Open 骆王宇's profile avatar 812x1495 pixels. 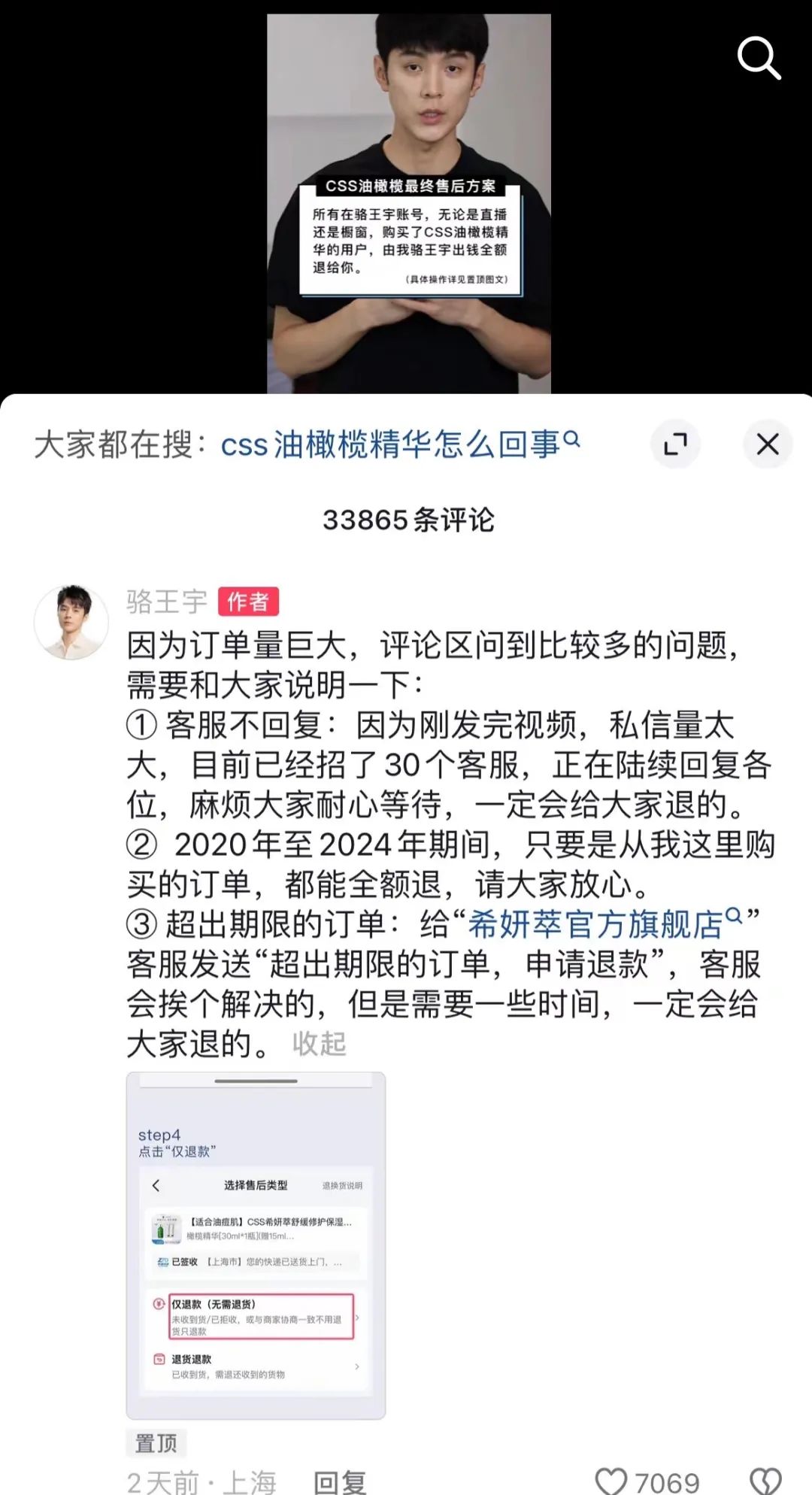click(71, 622)
